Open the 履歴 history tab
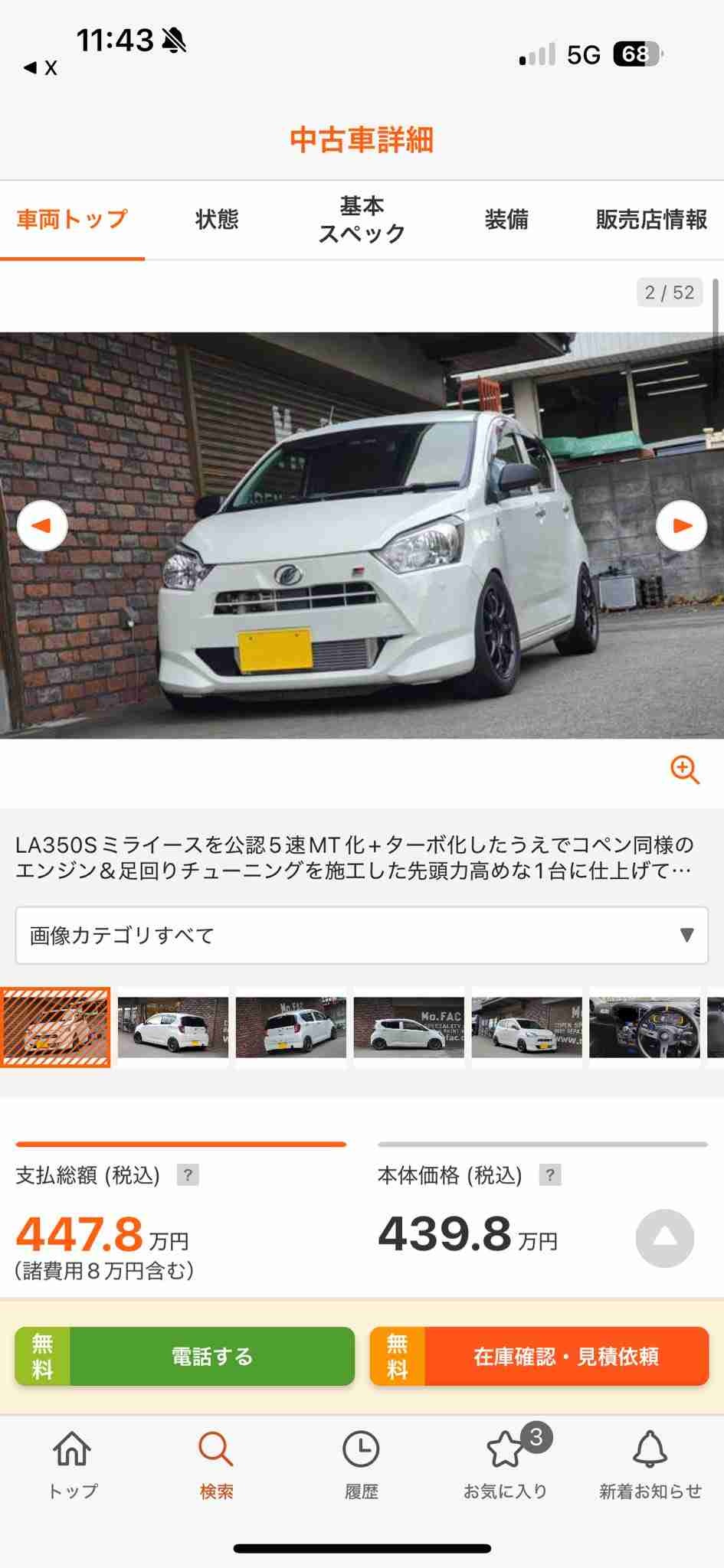 pyautogui.click(x=361, y=1464)
